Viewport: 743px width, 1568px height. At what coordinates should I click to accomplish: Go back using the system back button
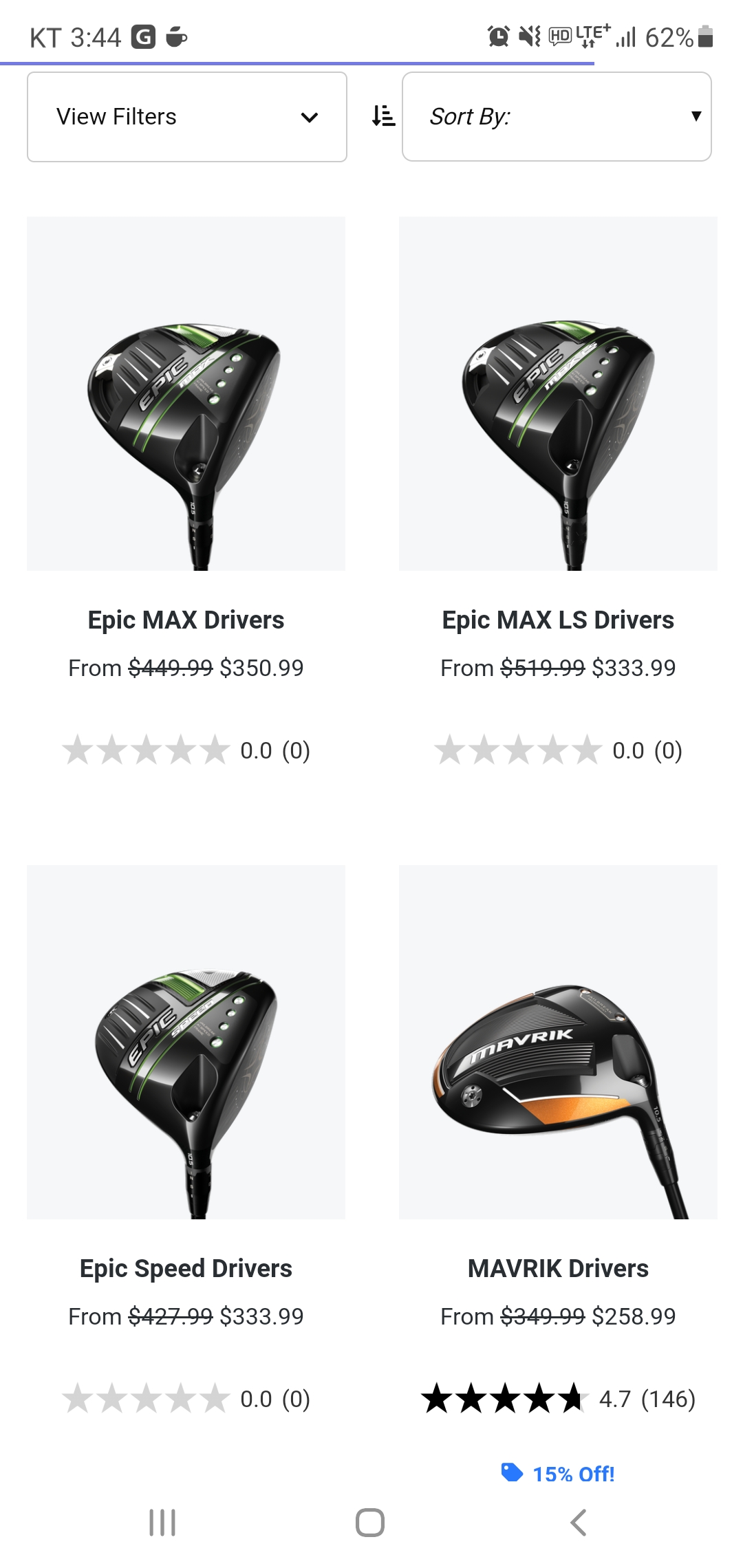coord(579,1523)
